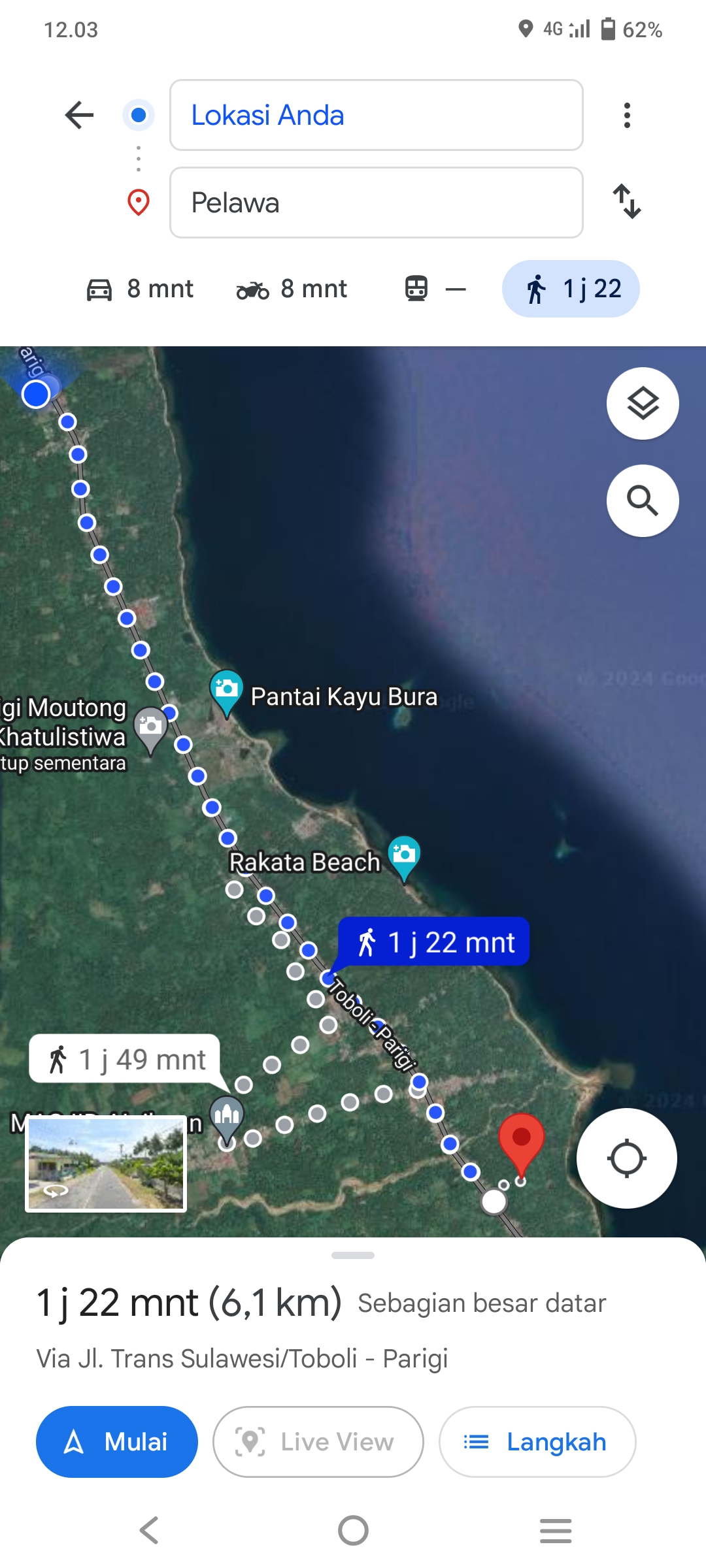Select the public transit mode

pyautogui.click(x=435, y=289)
